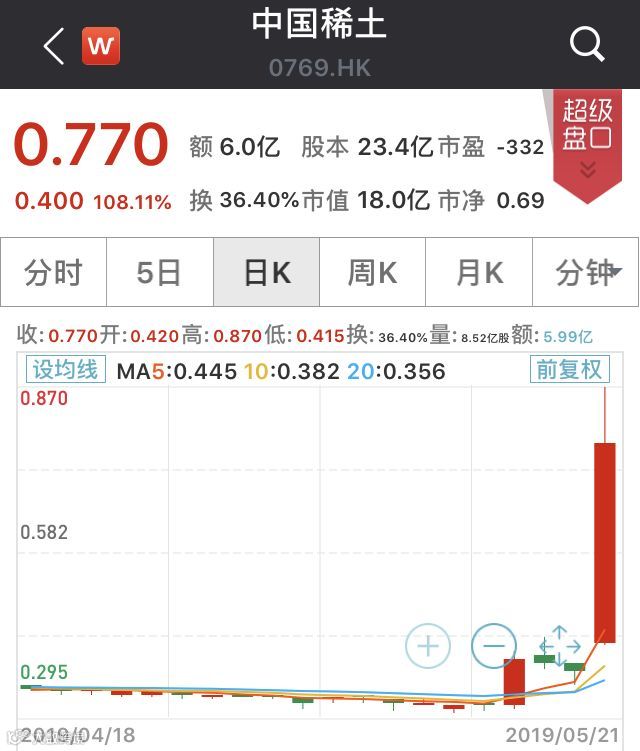Open the stock search magnifier
640x751 pixels.
(587, 45)
